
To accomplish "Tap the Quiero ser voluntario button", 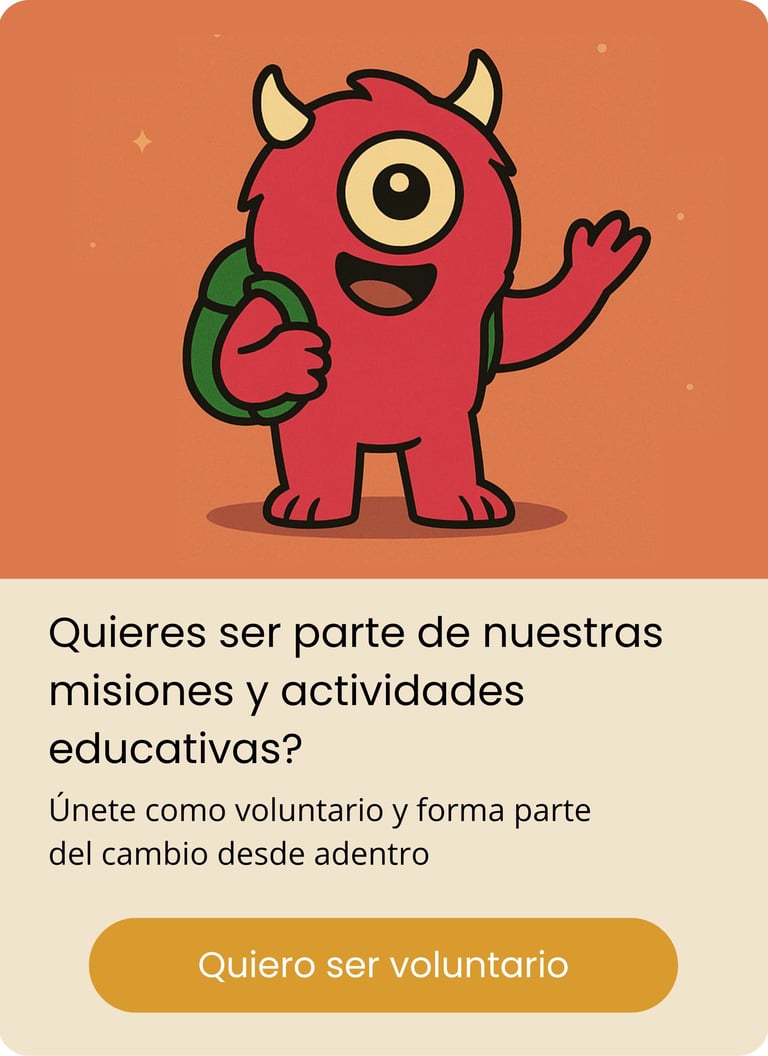I will tap(383, 965).
